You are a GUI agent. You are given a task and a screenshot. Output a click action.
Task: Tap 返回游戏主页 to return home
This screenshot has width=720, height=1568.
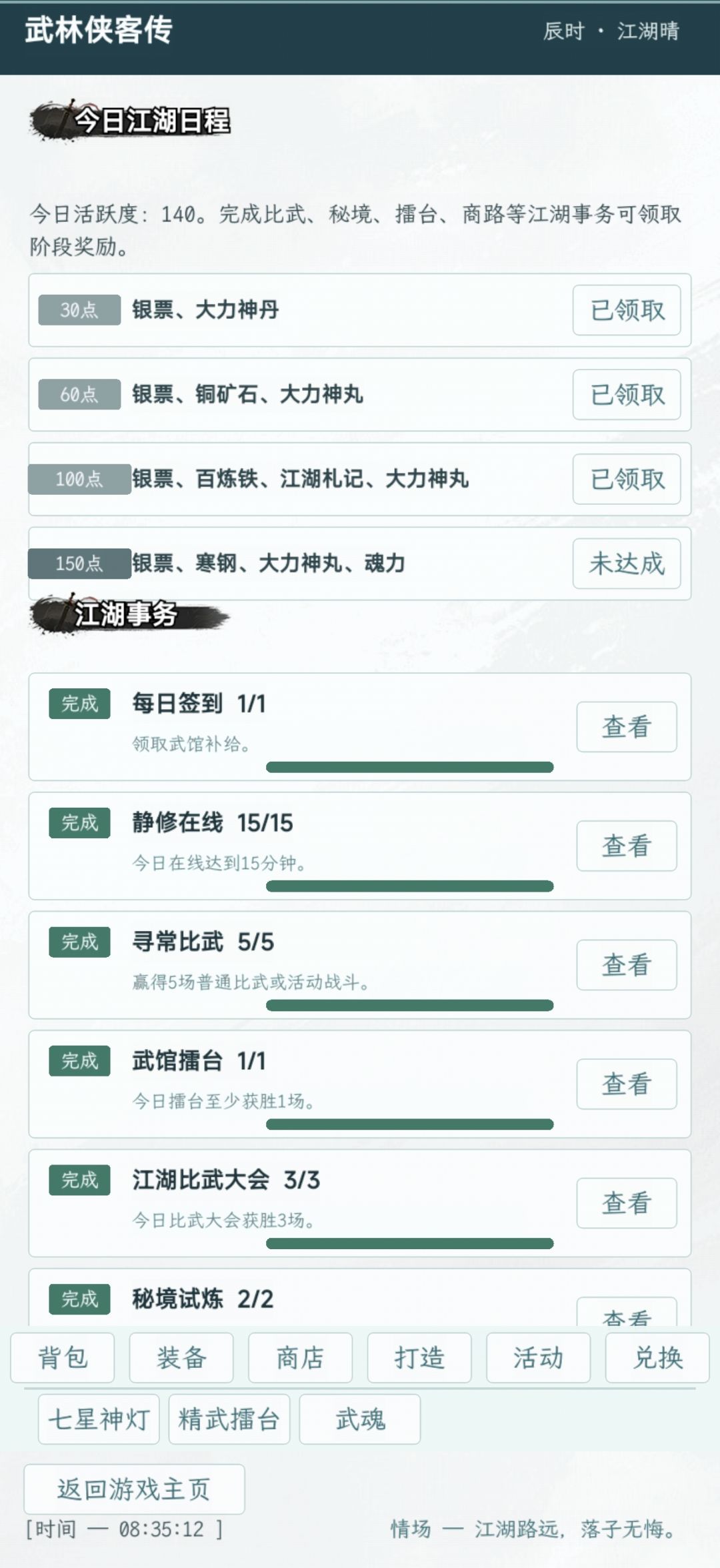(134, 1489)
